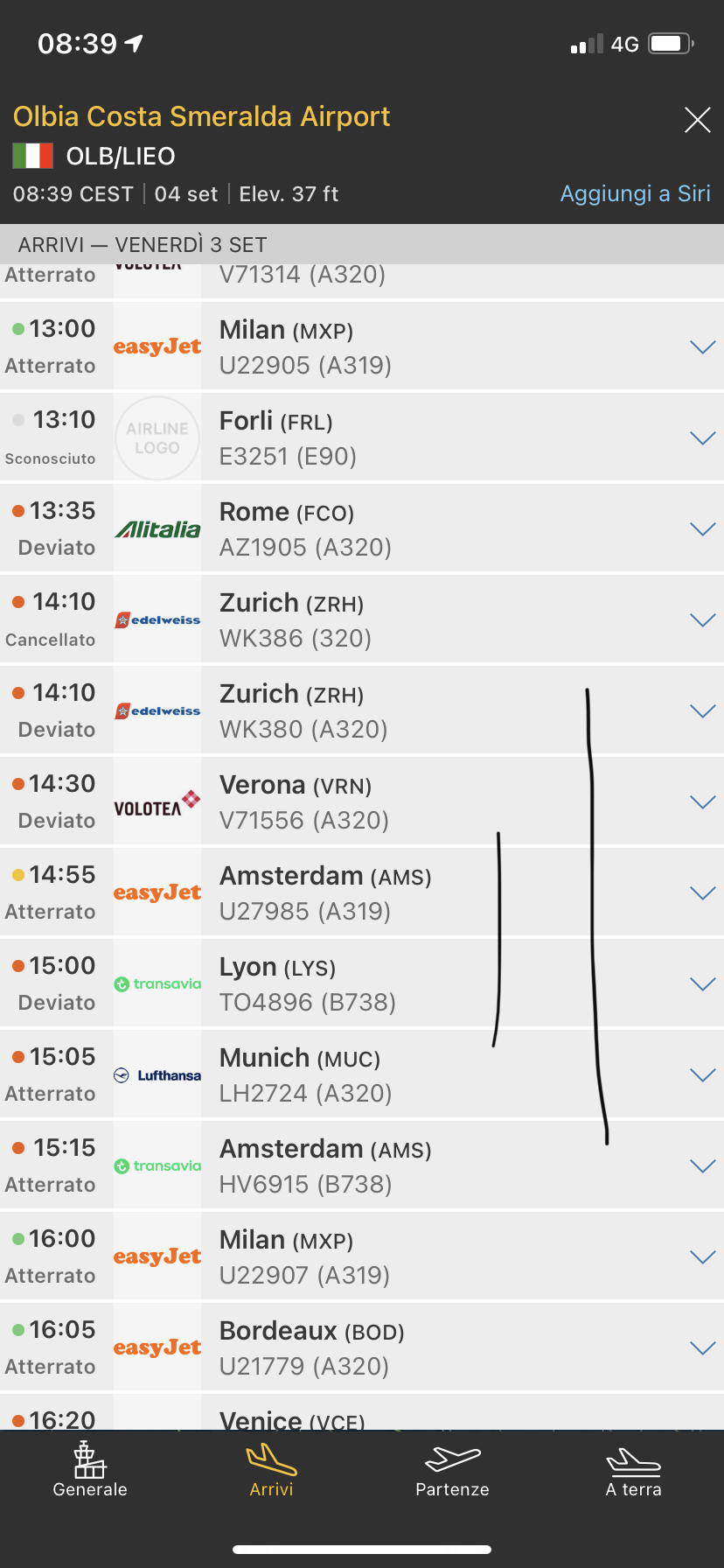The image size is (724, 1568).
Task: Expand the Verona V71556 Volotea flight
Action: [x=702, y=802]
